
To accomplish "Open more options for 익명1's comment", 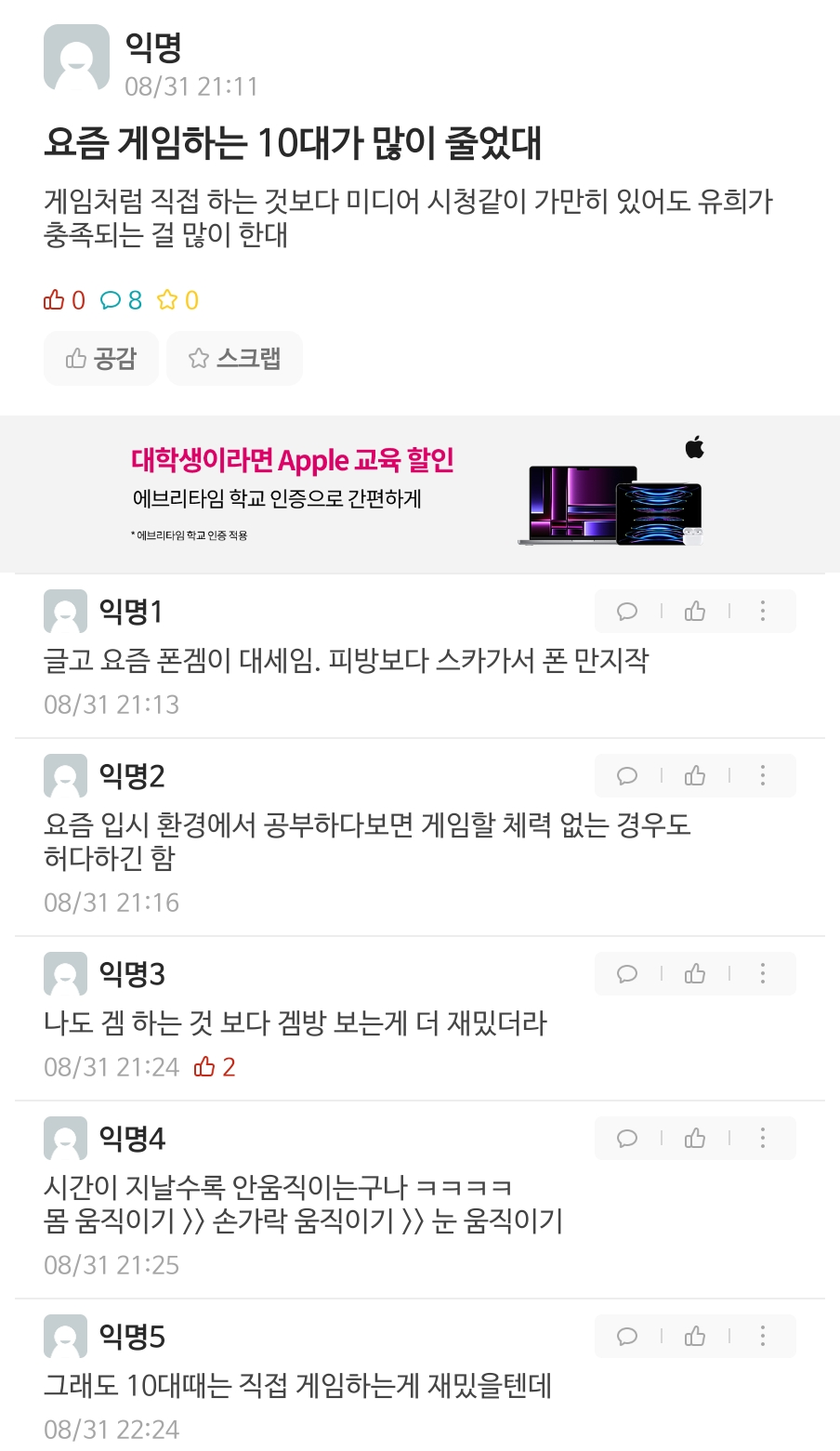I will (763, 612).
